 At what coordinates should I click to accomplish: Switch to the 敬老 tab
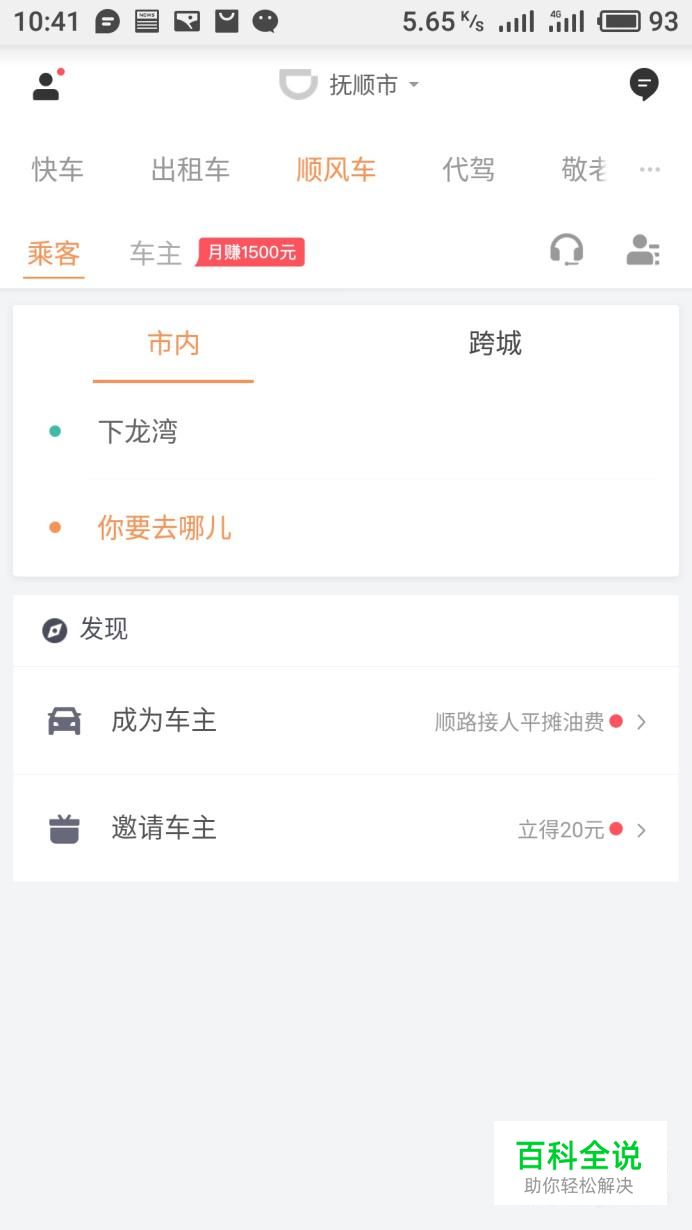coord(584,170)
